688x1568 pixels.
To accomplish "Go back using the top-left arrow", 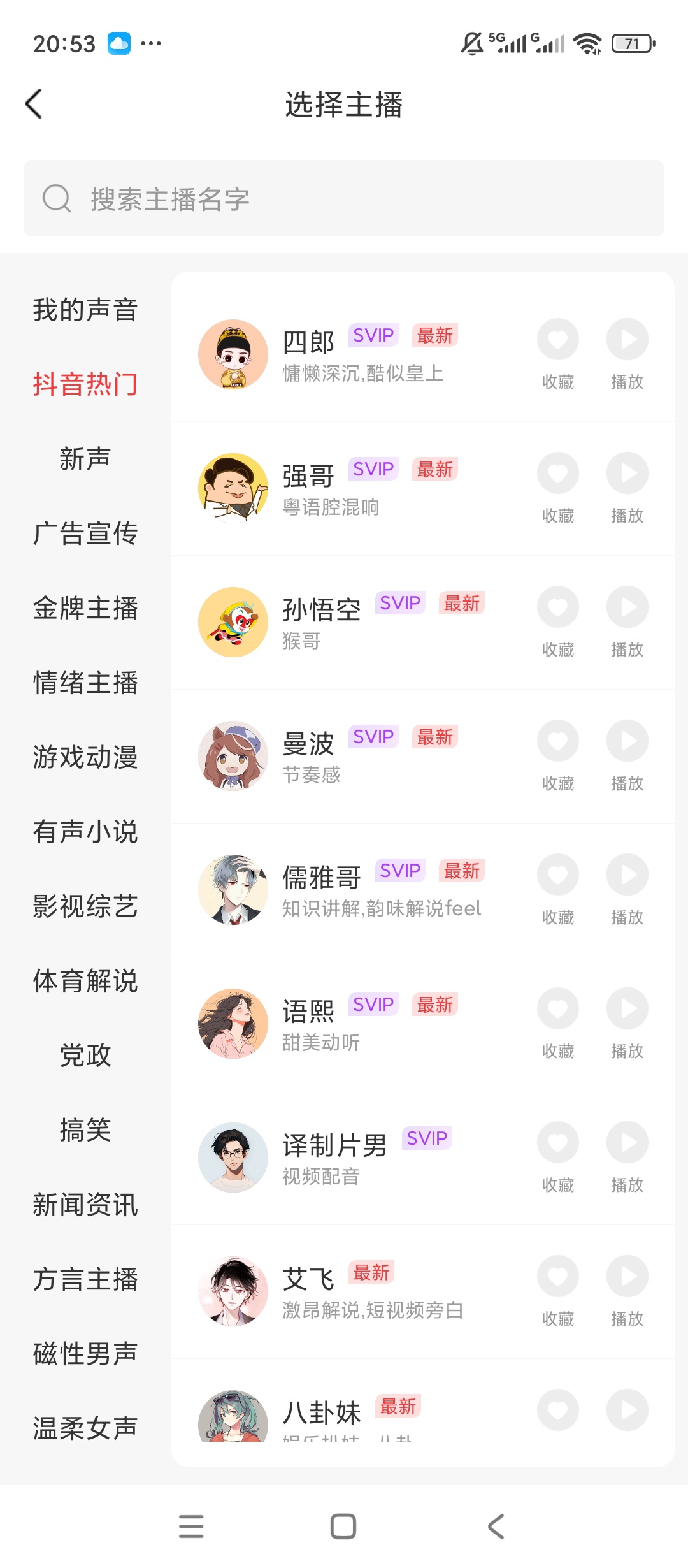I will 34,104.
